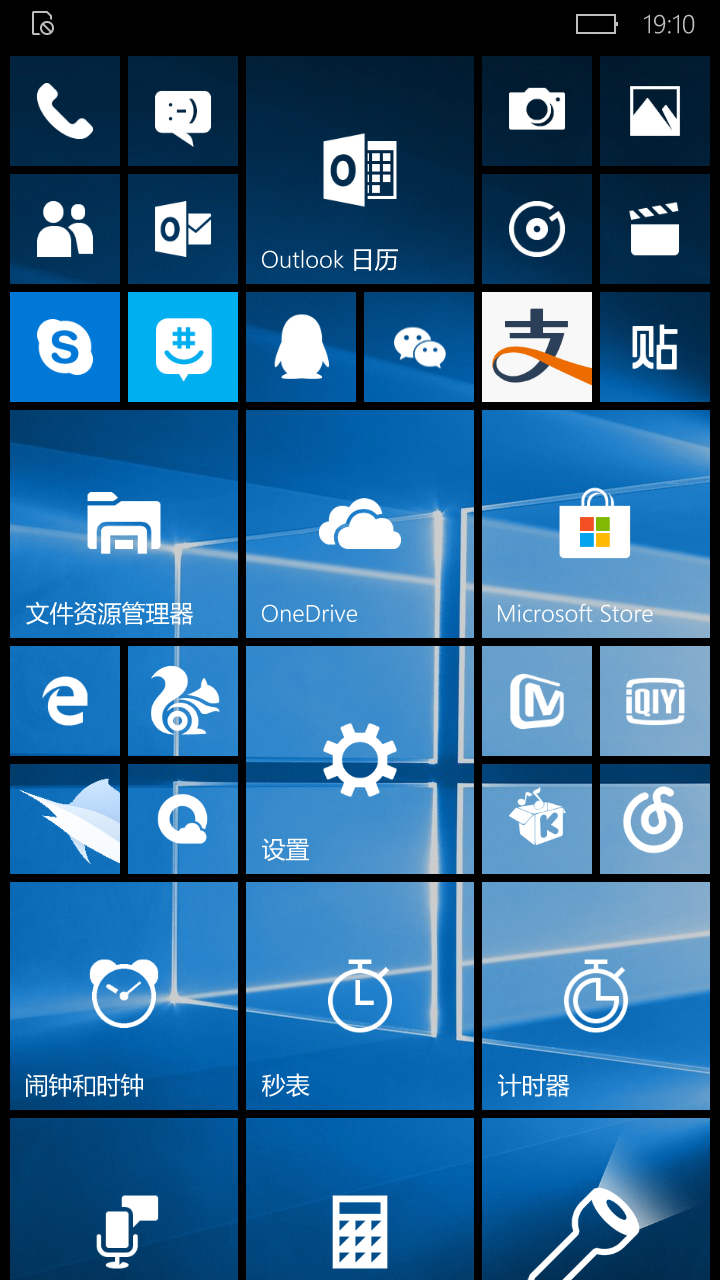
Task: Open the Photos gallery tile
Action: click(x=655, y=111)
